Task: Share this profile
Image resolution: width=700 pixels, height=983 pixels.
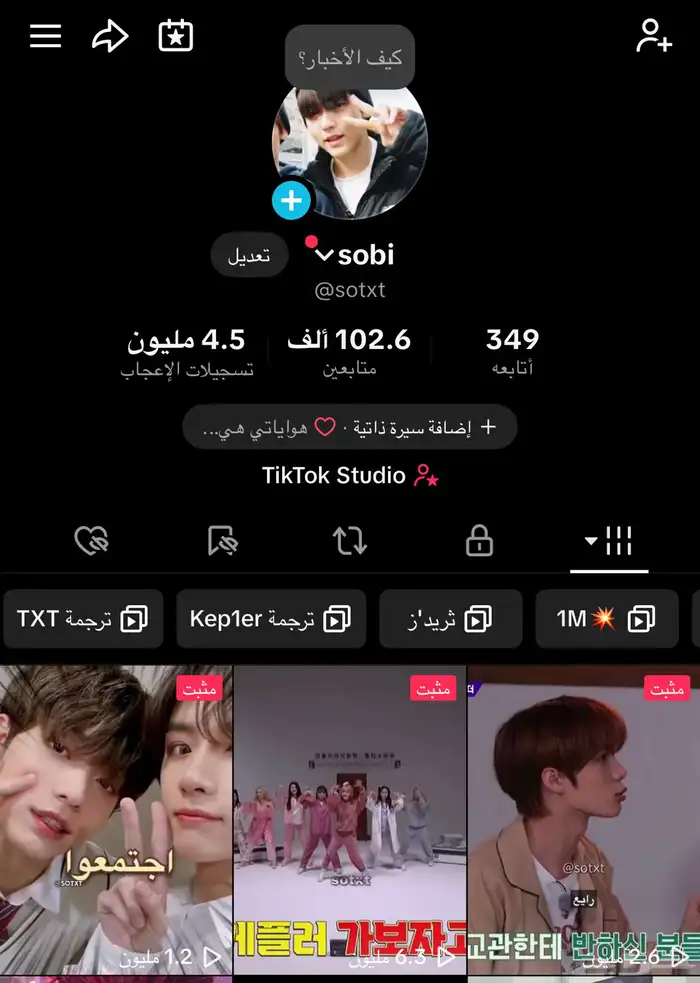Action: point(110,36)
